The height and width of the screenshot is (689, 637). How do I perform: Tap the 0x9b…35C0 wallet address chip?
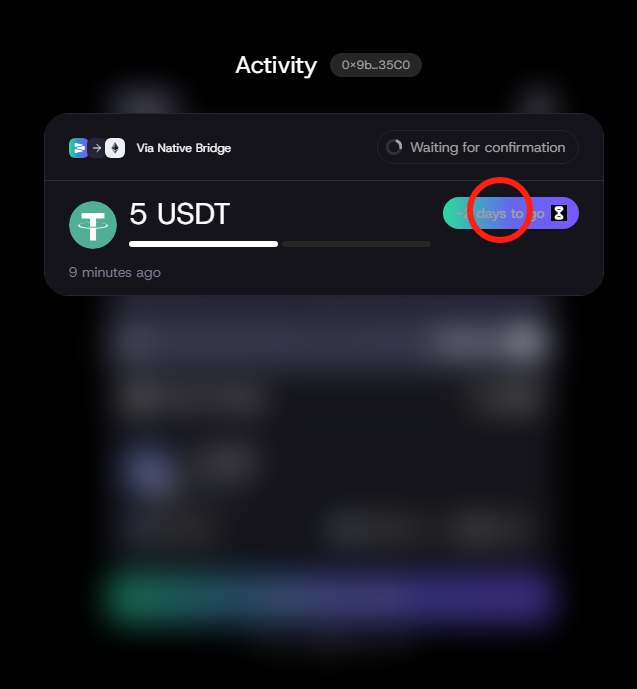[x=376, y=66]
